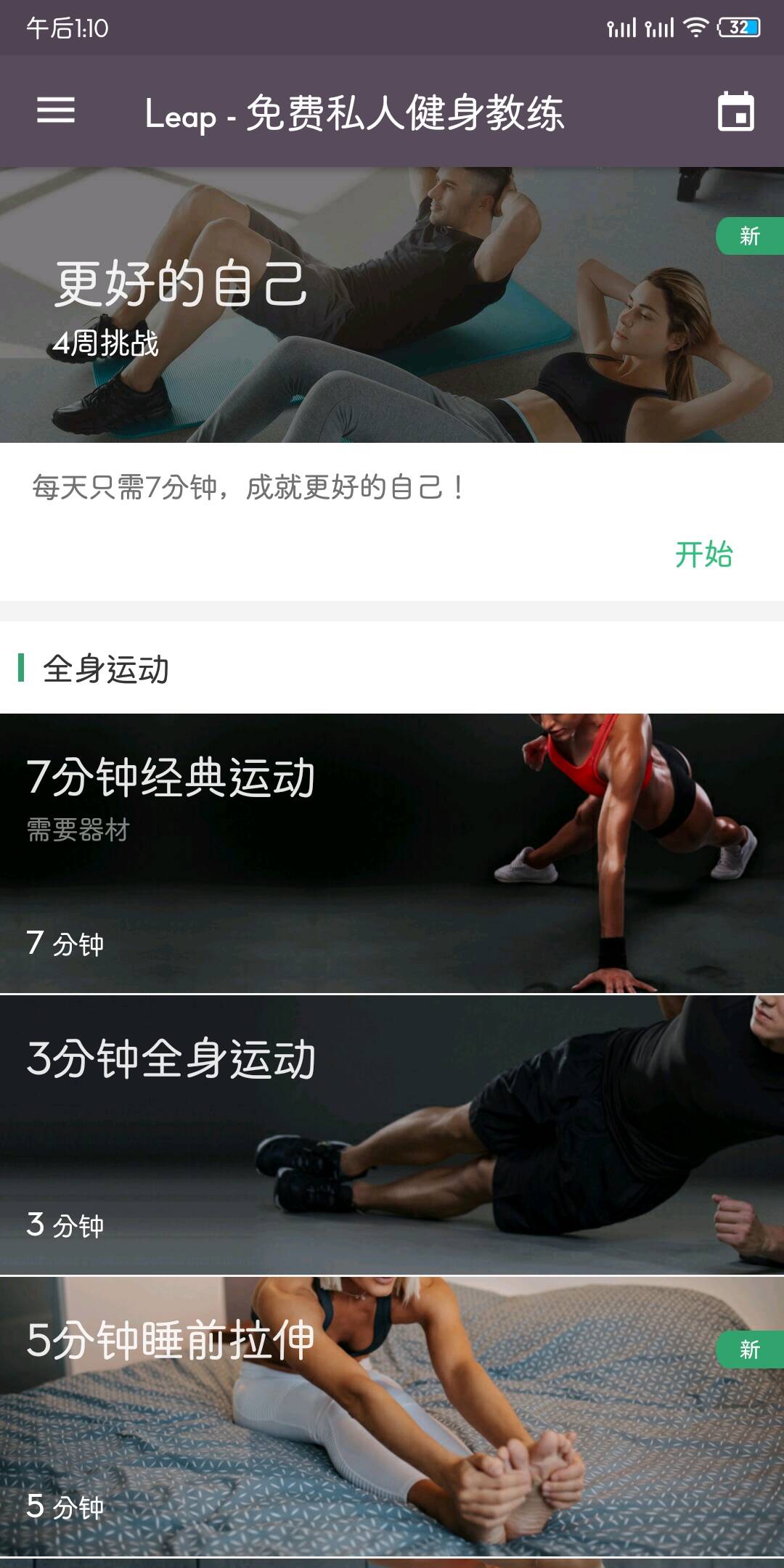784x1568 pixels.
Task: Open the 7分钟经典运动 workout card
Action: [x=392, y=853]
